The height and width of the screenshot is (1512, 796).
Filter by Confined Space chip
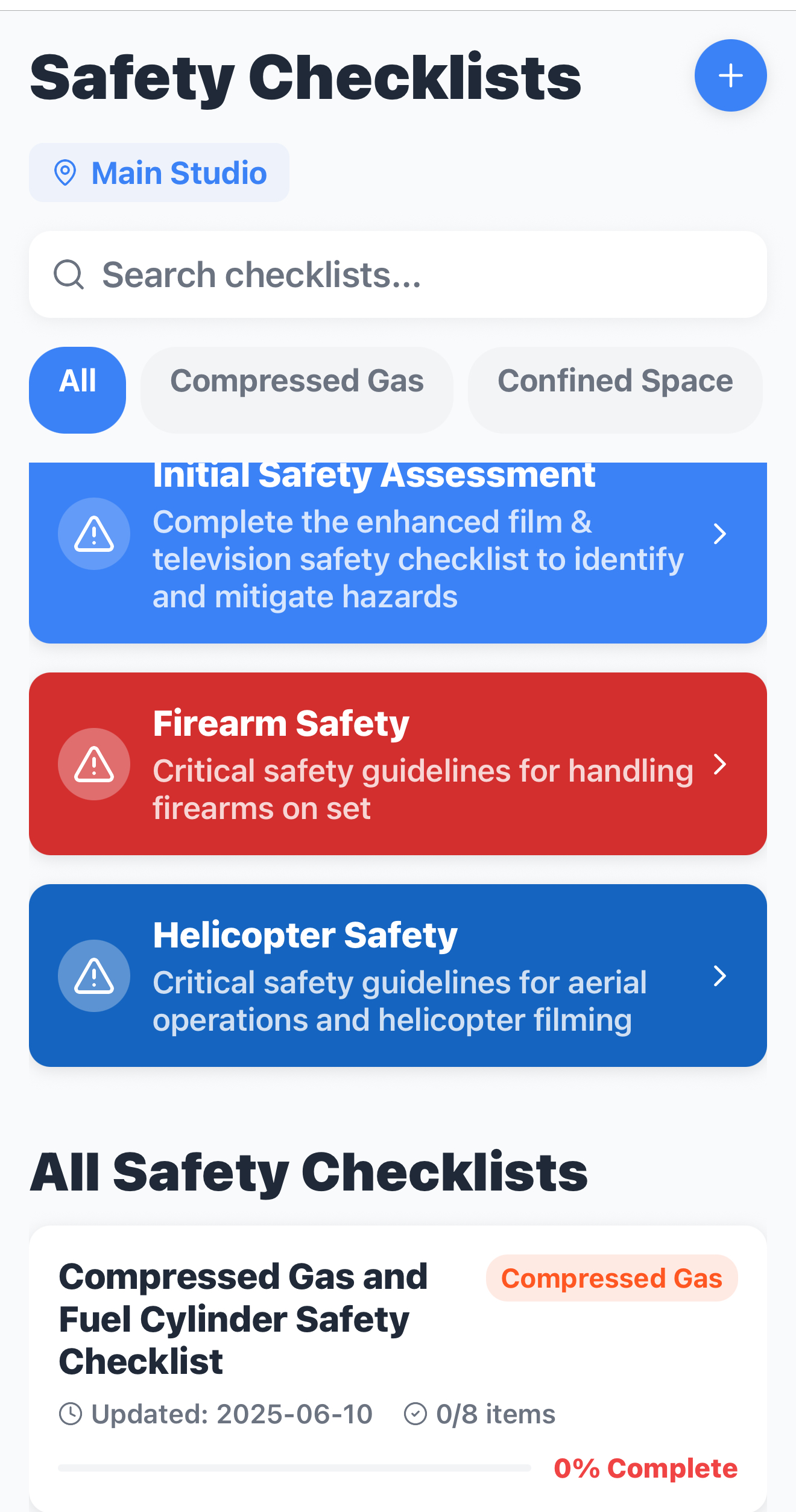pyautogui.click(x=615, y=390)
